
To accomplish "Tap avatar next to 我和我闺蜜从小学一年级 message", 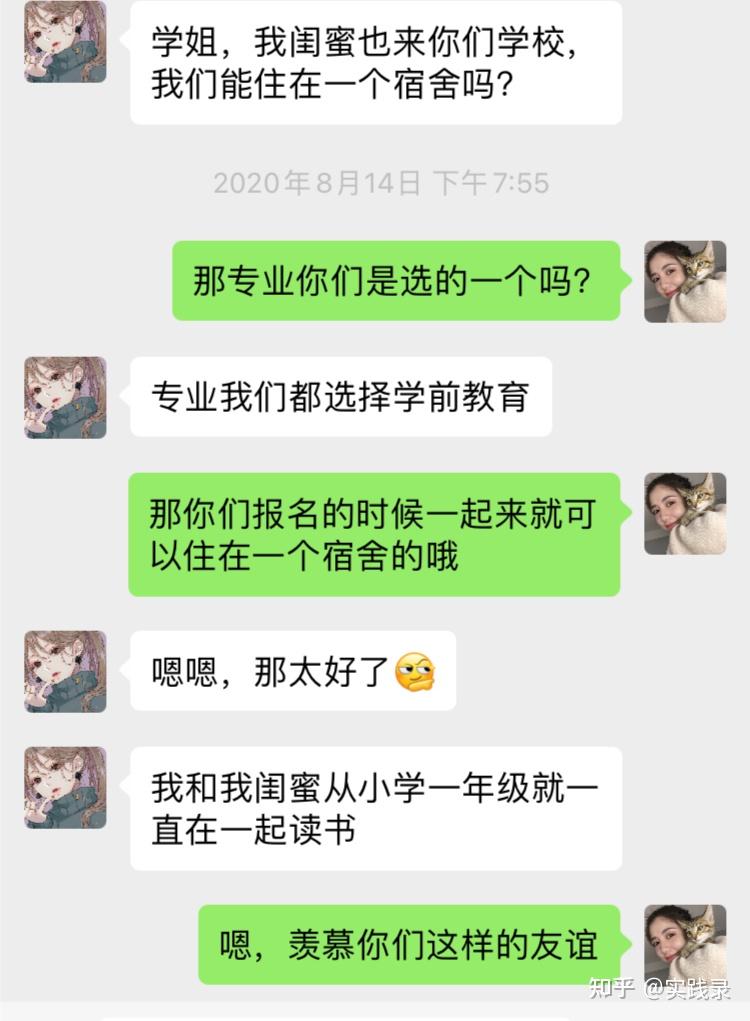I will point(65,787).
